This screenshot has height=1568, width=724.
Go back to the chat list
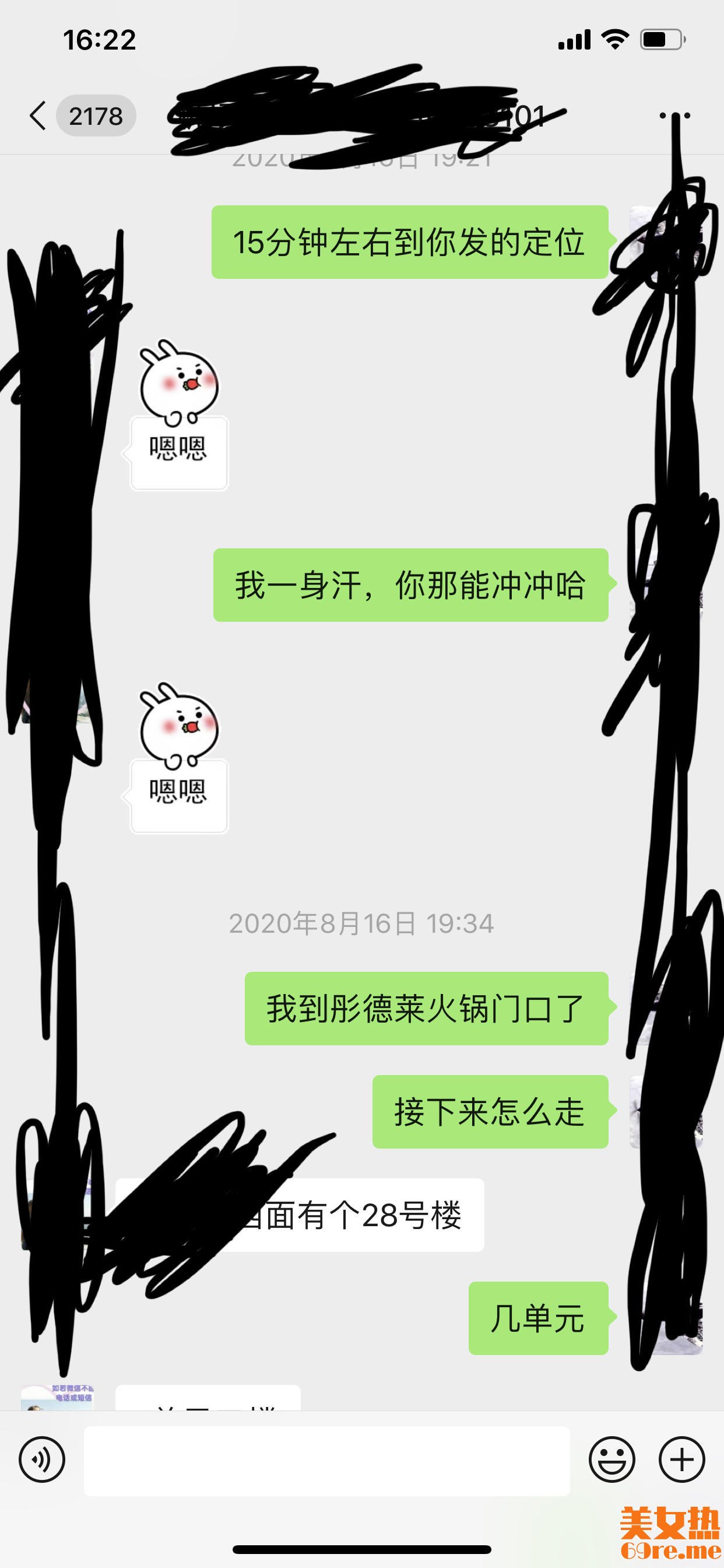(38, 116)
